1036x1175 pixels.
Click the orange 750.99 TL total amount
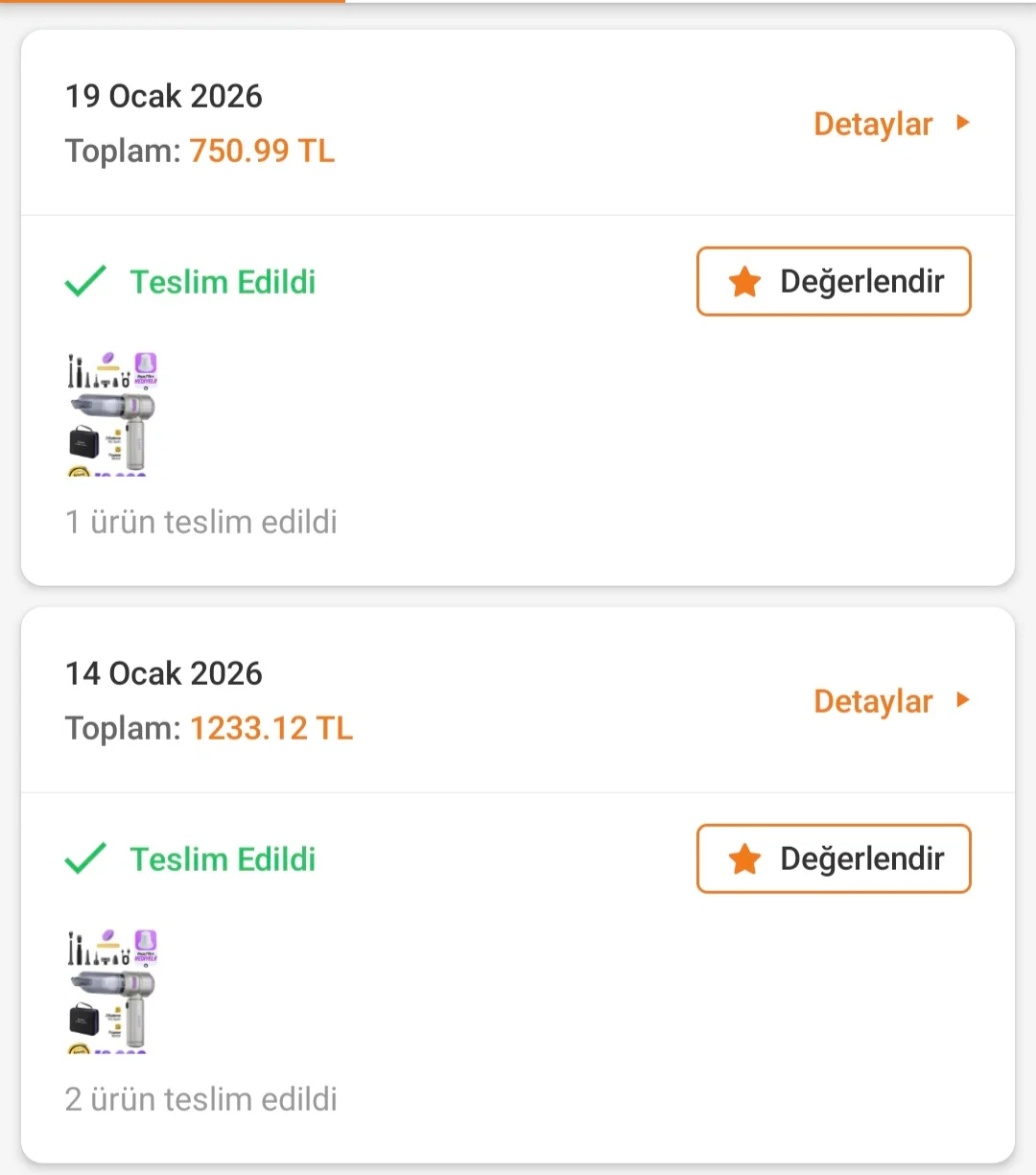pos(261,151)
